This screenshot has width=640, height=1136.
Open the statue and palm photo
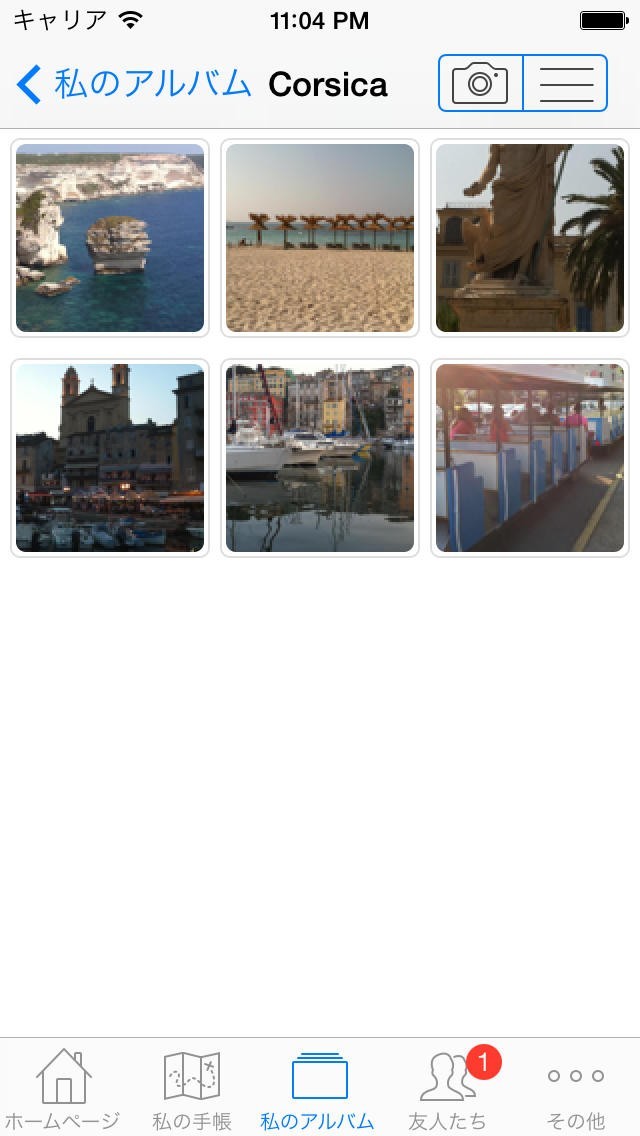[x=530, y=238]
